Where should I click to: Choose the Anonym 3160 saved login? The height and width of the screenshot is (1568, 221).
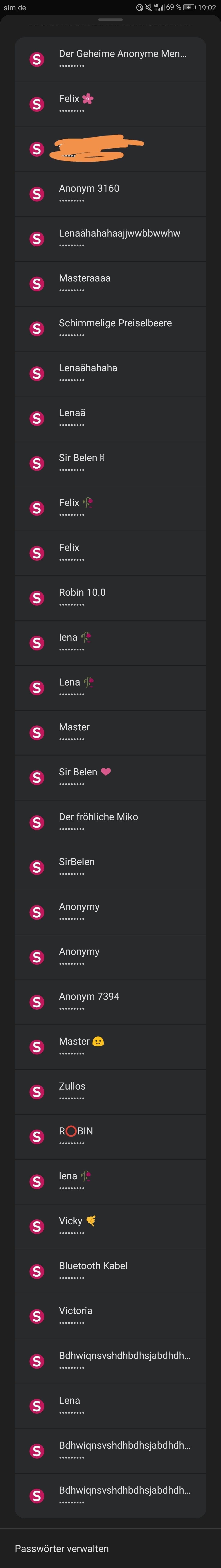click(x=110, y=194)
